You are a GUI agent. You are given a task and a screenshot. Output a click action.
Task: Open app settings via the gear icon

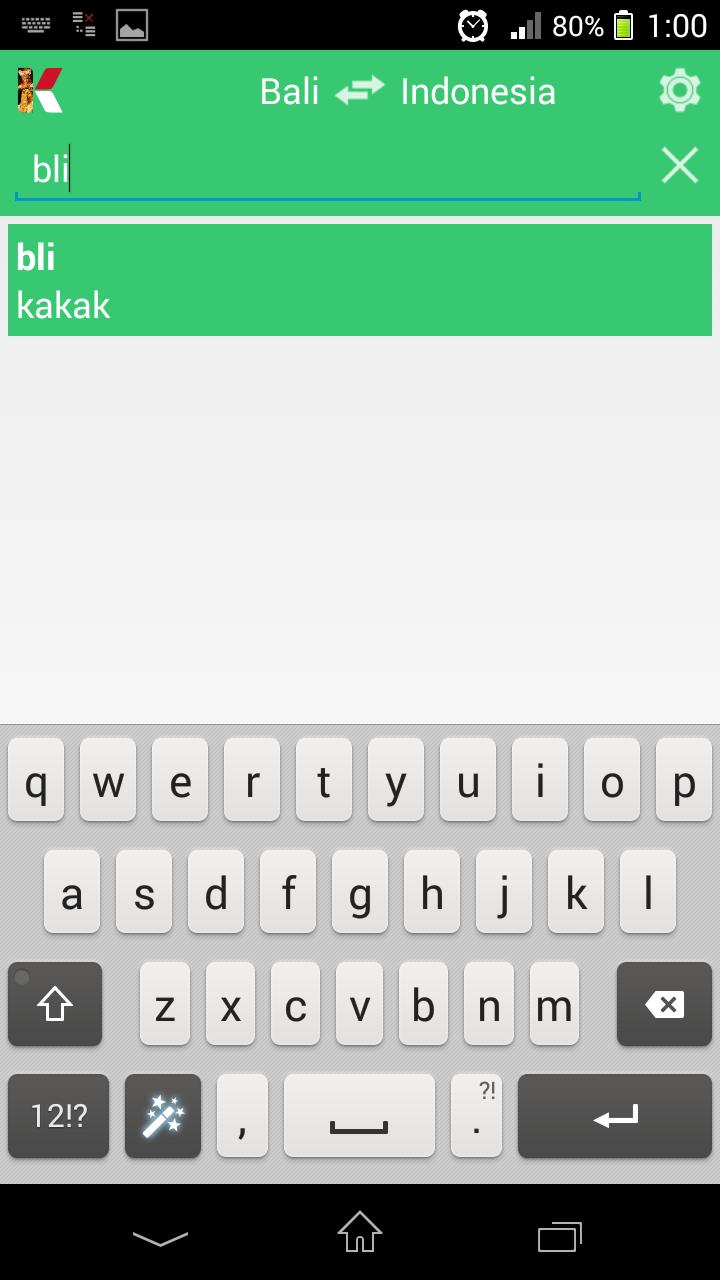click(681, 90)
